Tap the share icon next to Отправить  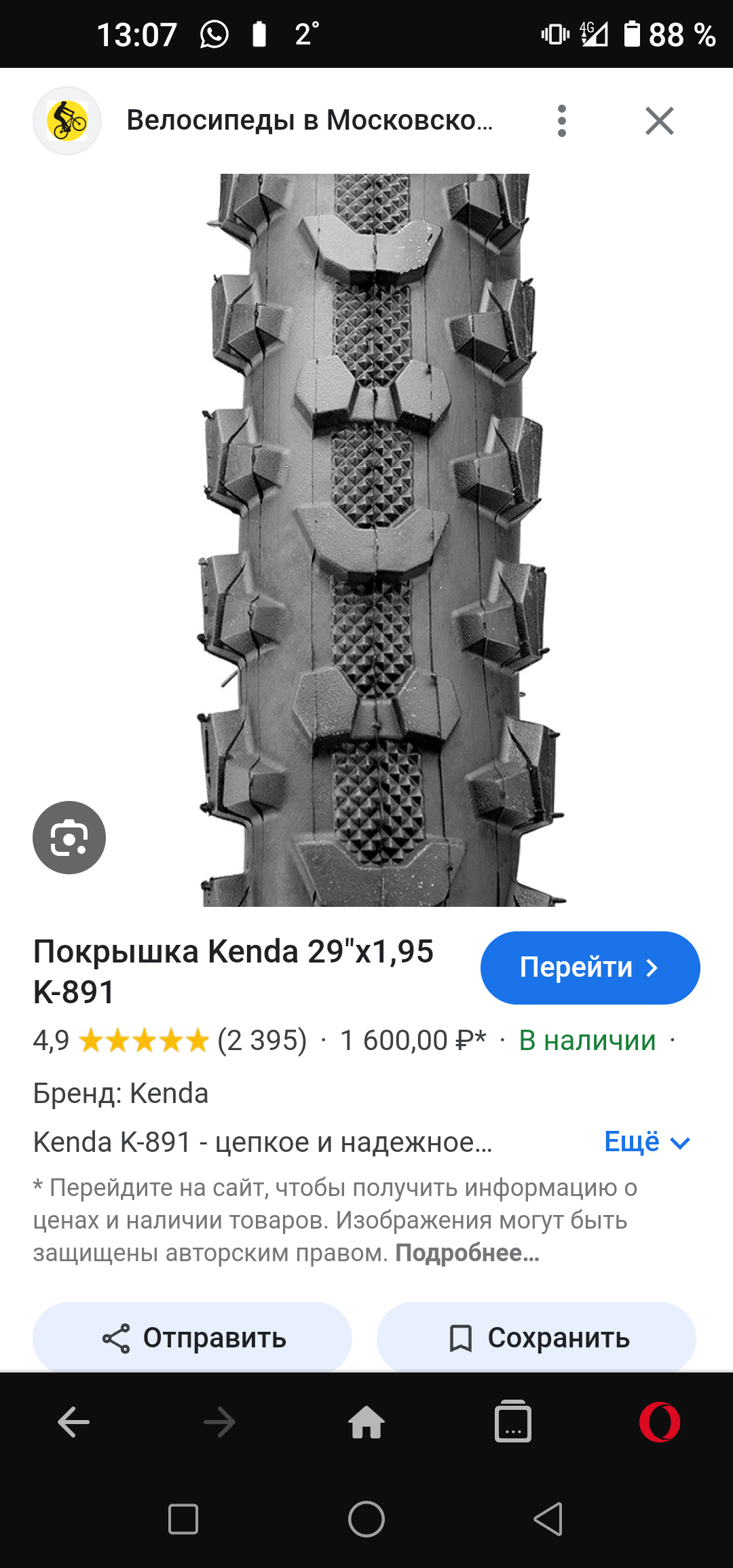pyautogui.click(x=117, y=1338)
